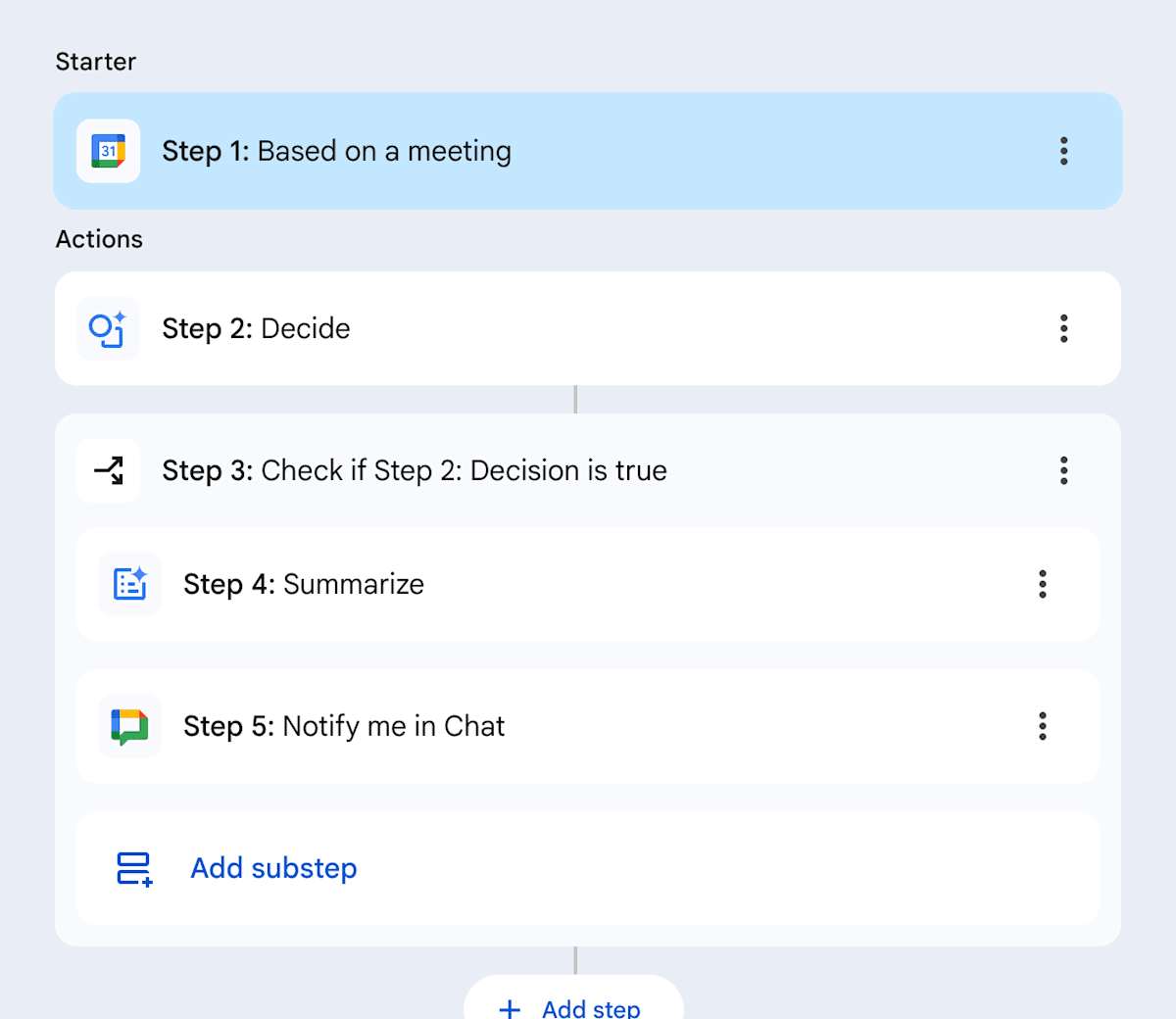This screenshot has height=1019, width=1176.
Task: Tap more options on Step 5 Notify
Action: (1042, 726)
